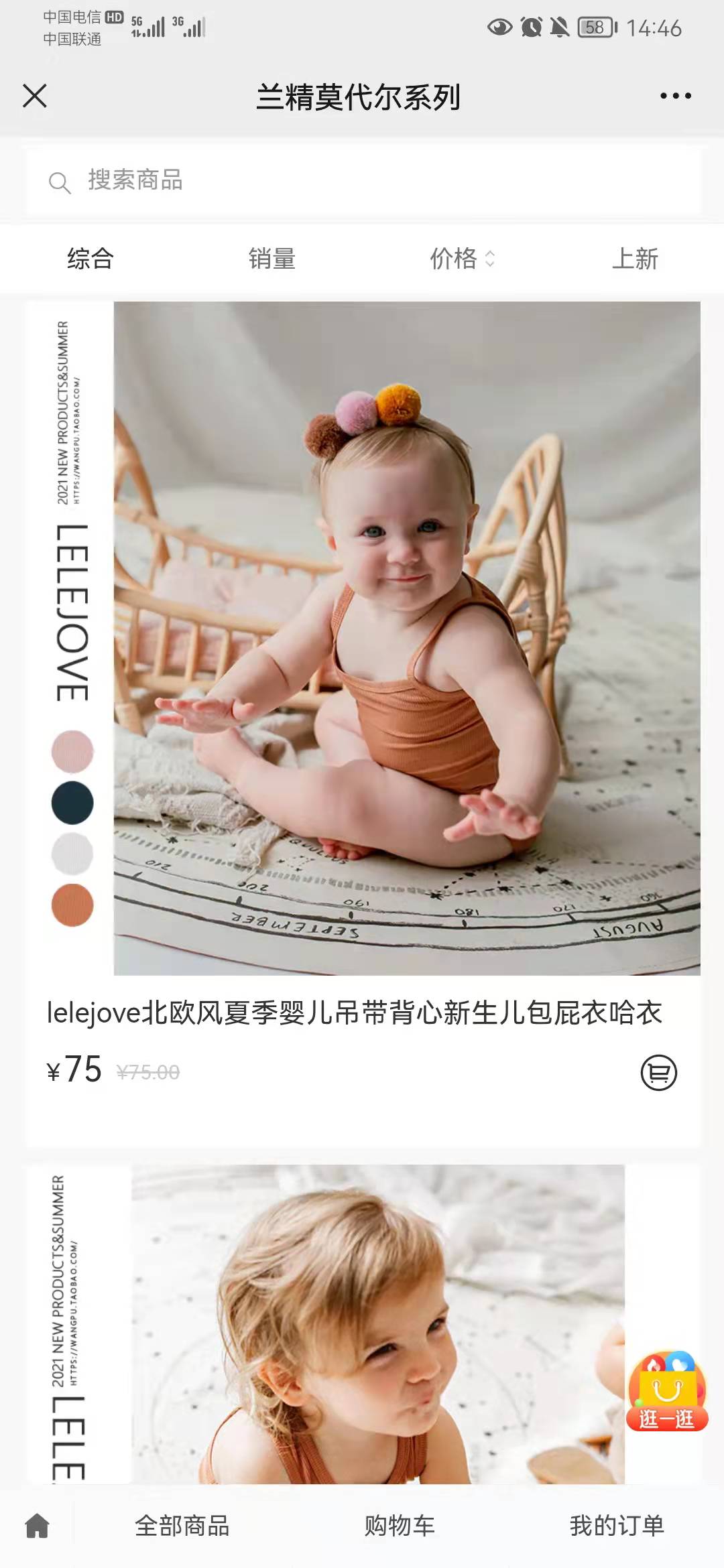Select the 综合 sort tab
This screenshot has width=724, height=1568.
[90, 259]
